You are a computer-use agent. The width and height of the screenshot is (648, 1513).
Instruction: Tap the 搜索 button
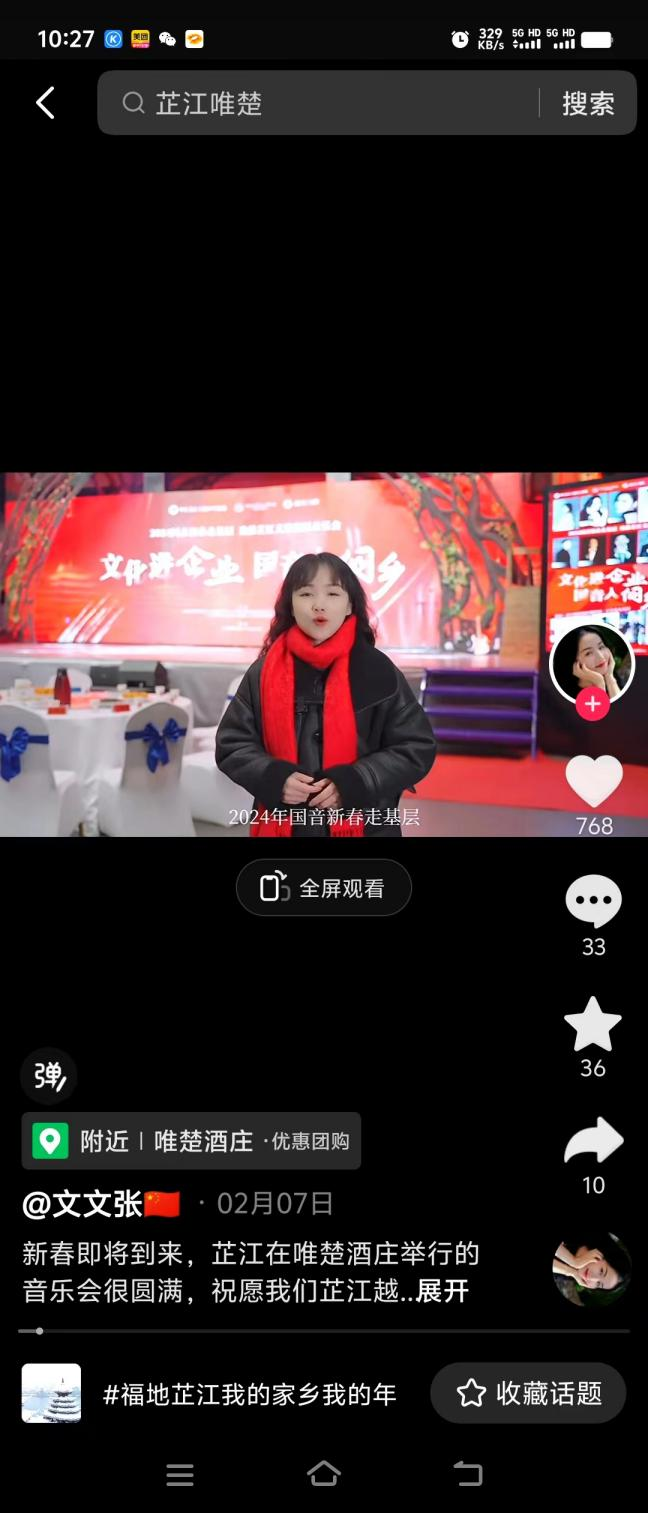click(x=587, y=103)
